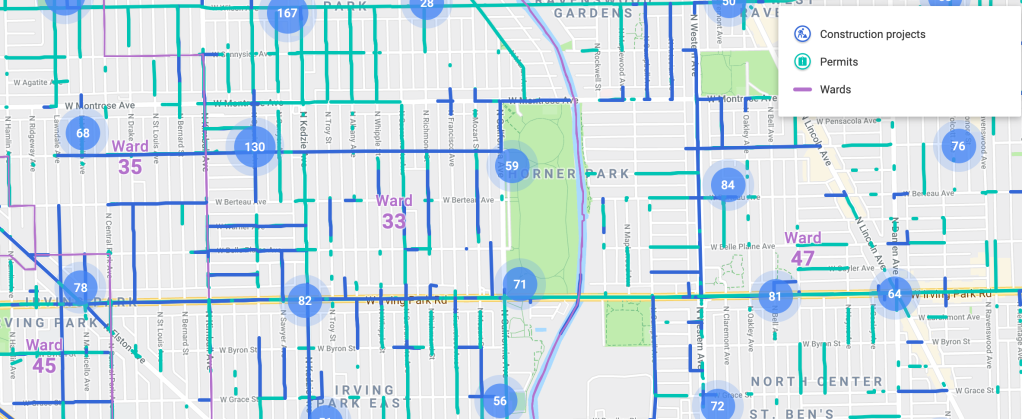
Task: Select the 72 cluster marker
Action: tap(717, 406)
